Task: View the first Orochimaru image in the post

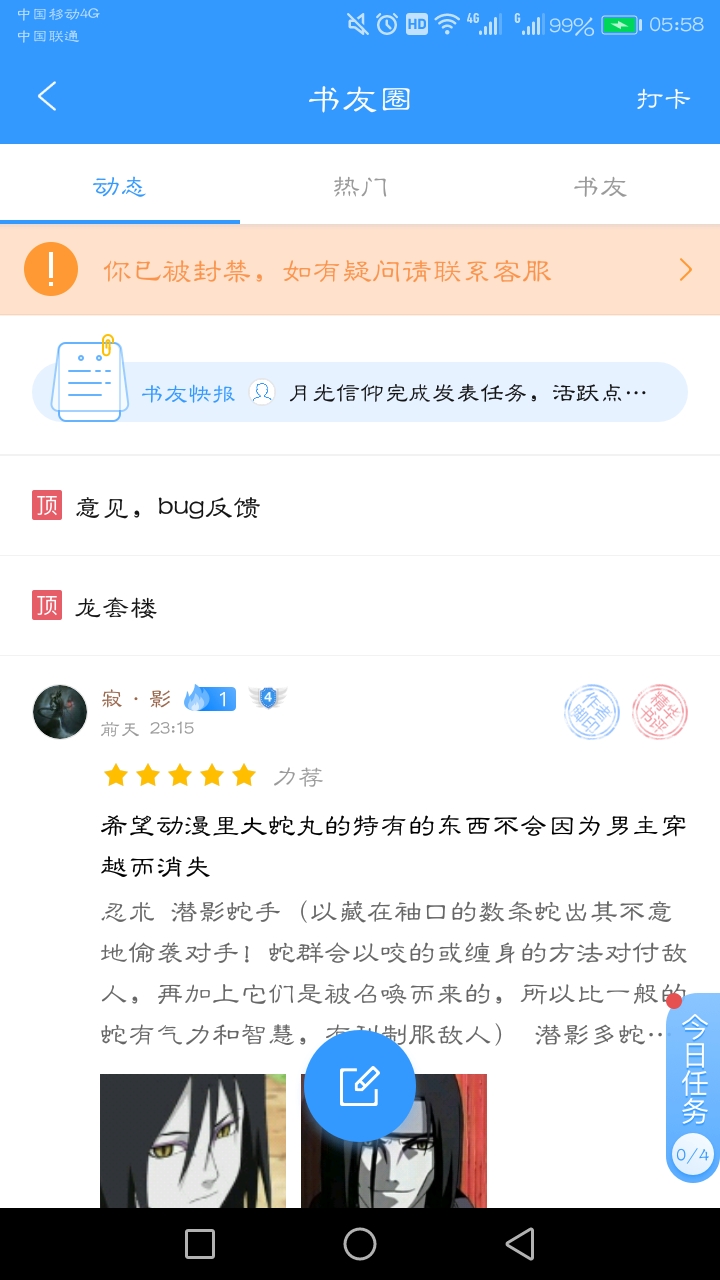Action: point(193,1140)
